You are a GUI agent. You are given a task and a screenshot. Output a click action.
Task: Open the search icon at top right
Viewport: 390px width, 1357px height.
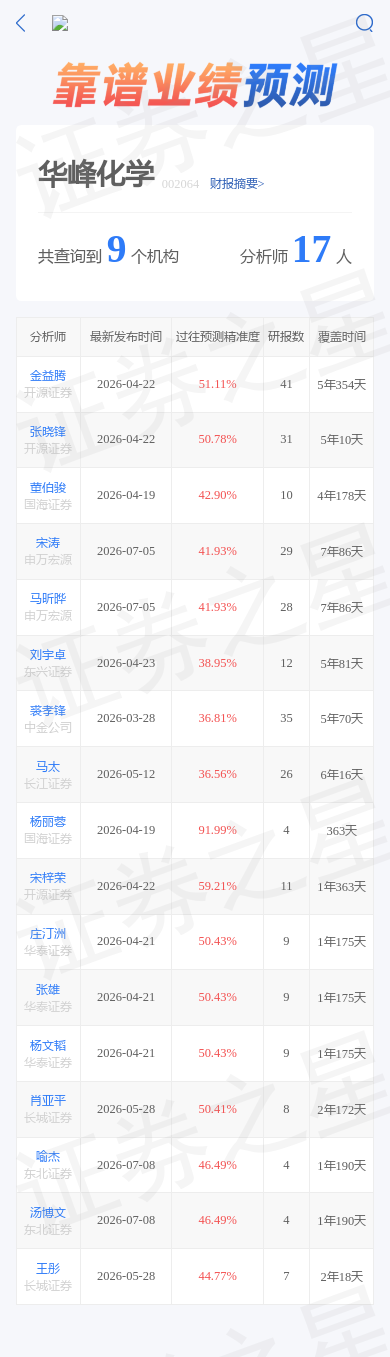tap(365, 23)
